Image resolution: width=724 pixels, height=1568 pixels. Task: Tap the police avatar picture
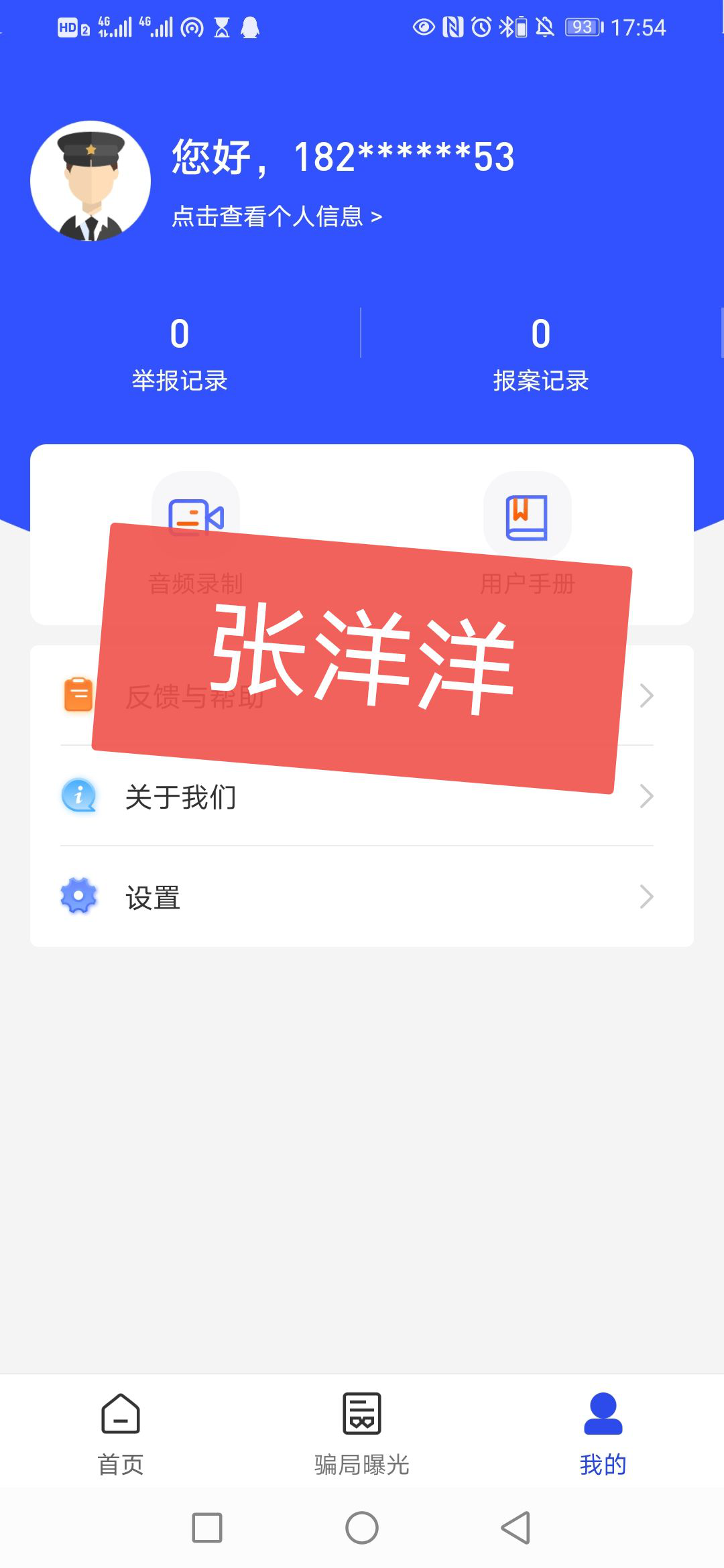90,181
